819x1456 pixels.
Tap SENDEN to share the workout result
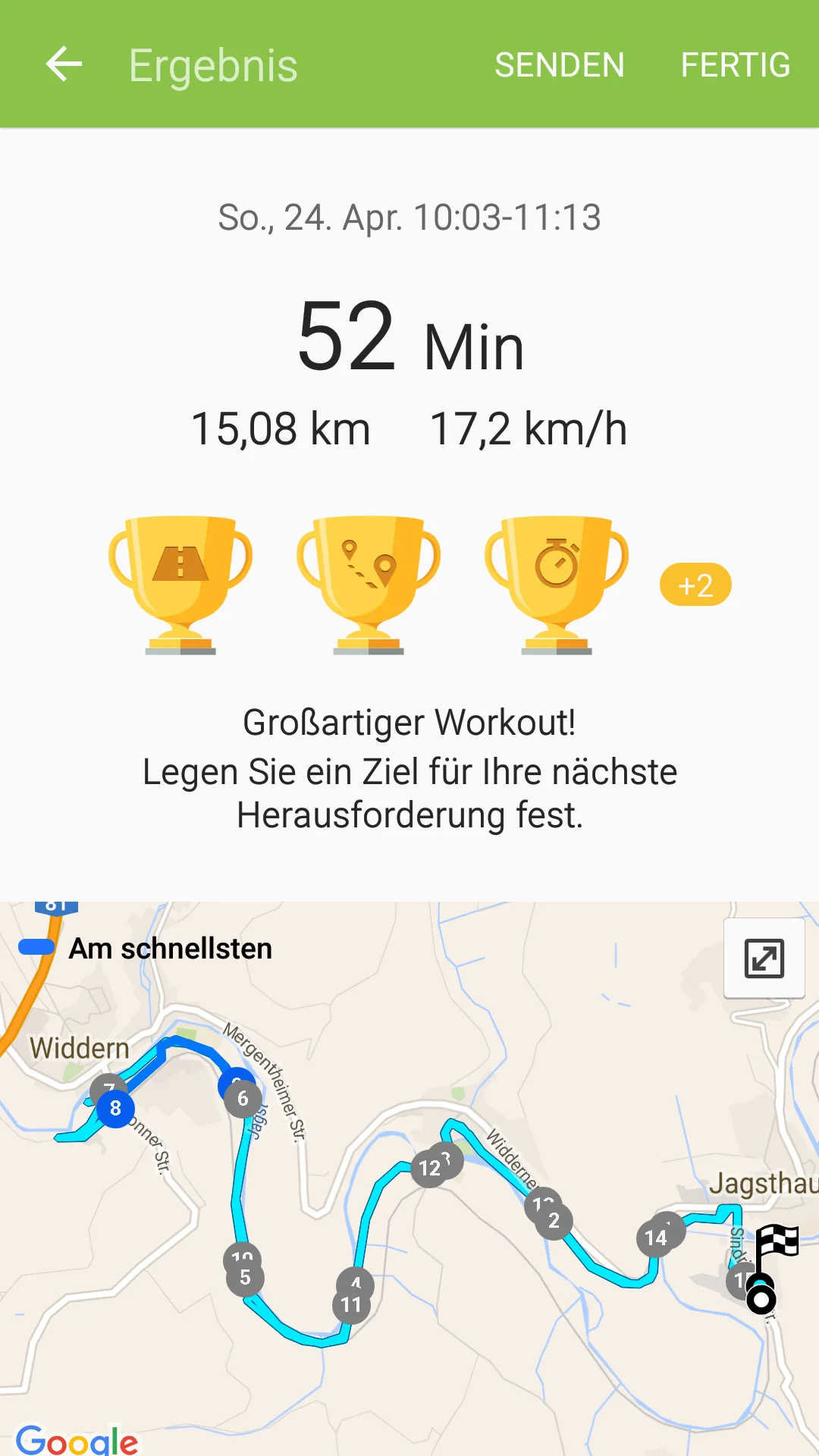tap(559, 65)
